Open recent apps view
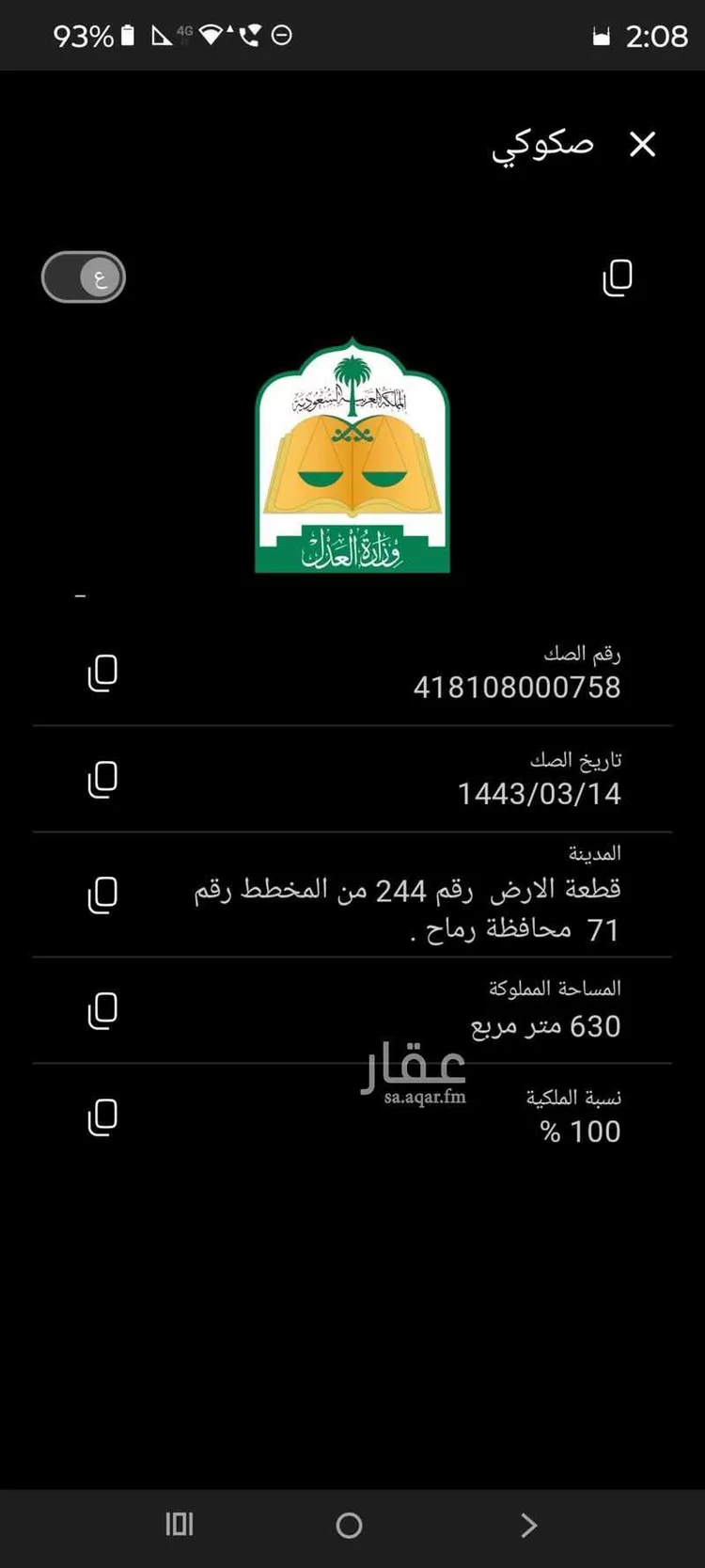Viewport: 705px width, 1568px height. (x=179, y=1525)
